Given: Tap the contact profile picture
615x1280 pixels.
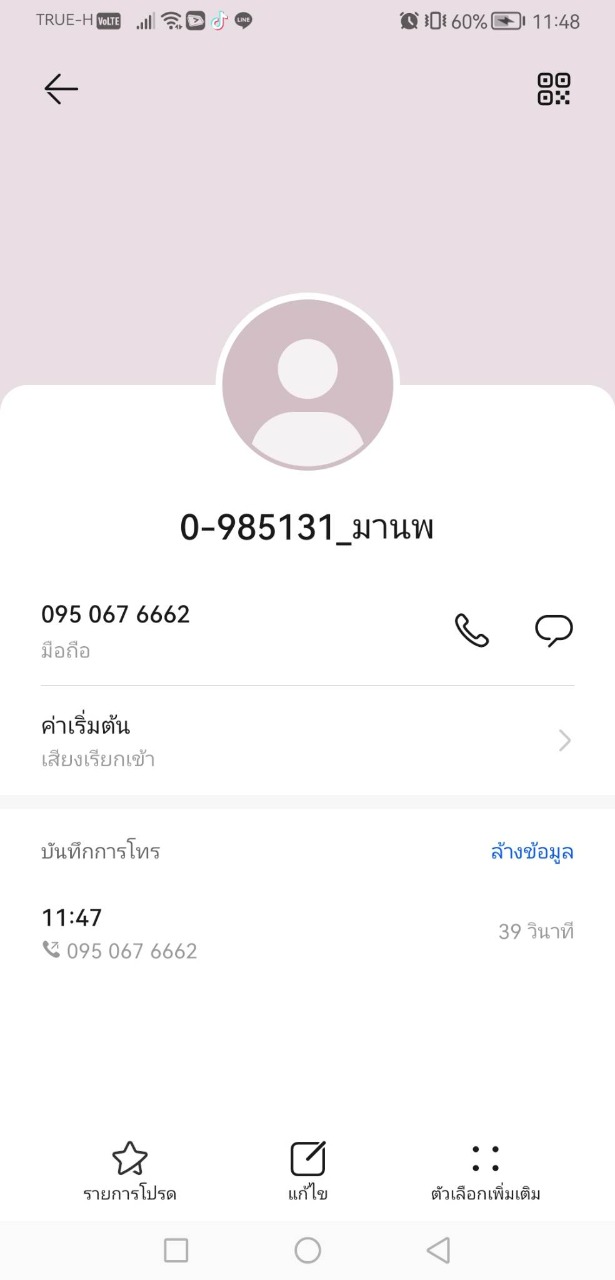Looking at the screenshot, I should [307, 385].
